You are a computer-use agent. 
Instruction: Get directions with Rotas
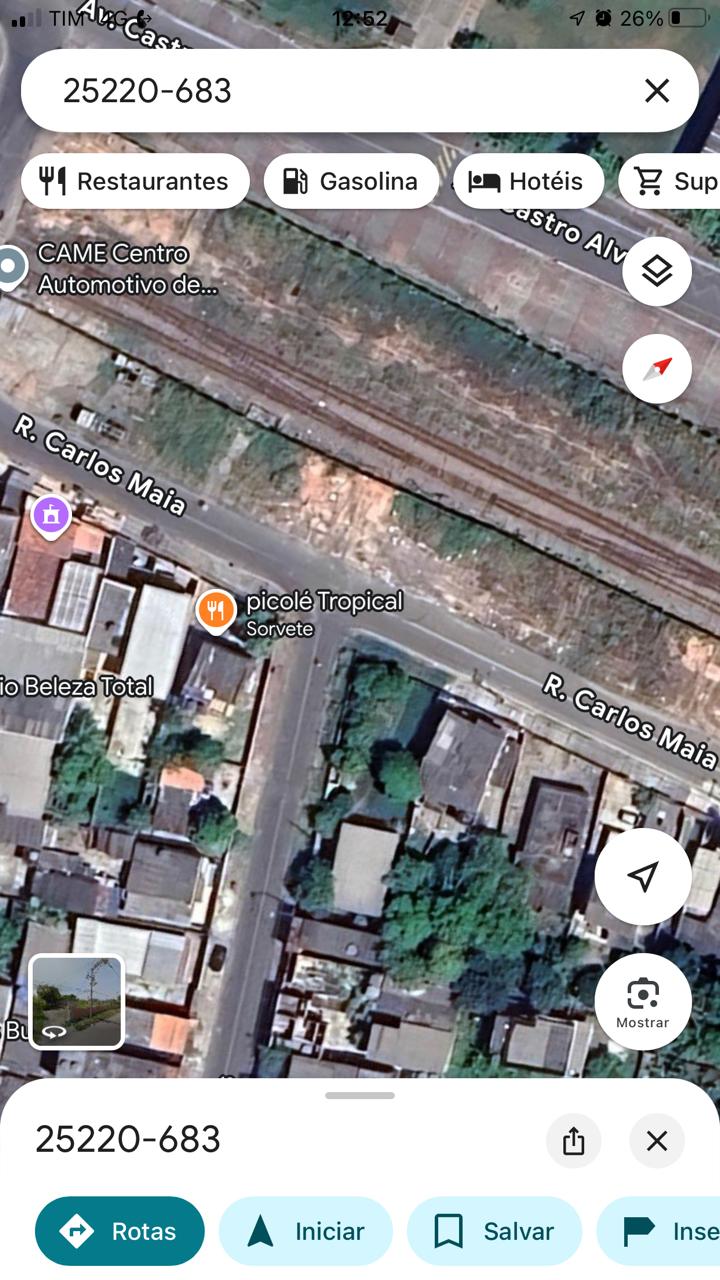point(120,1232)
